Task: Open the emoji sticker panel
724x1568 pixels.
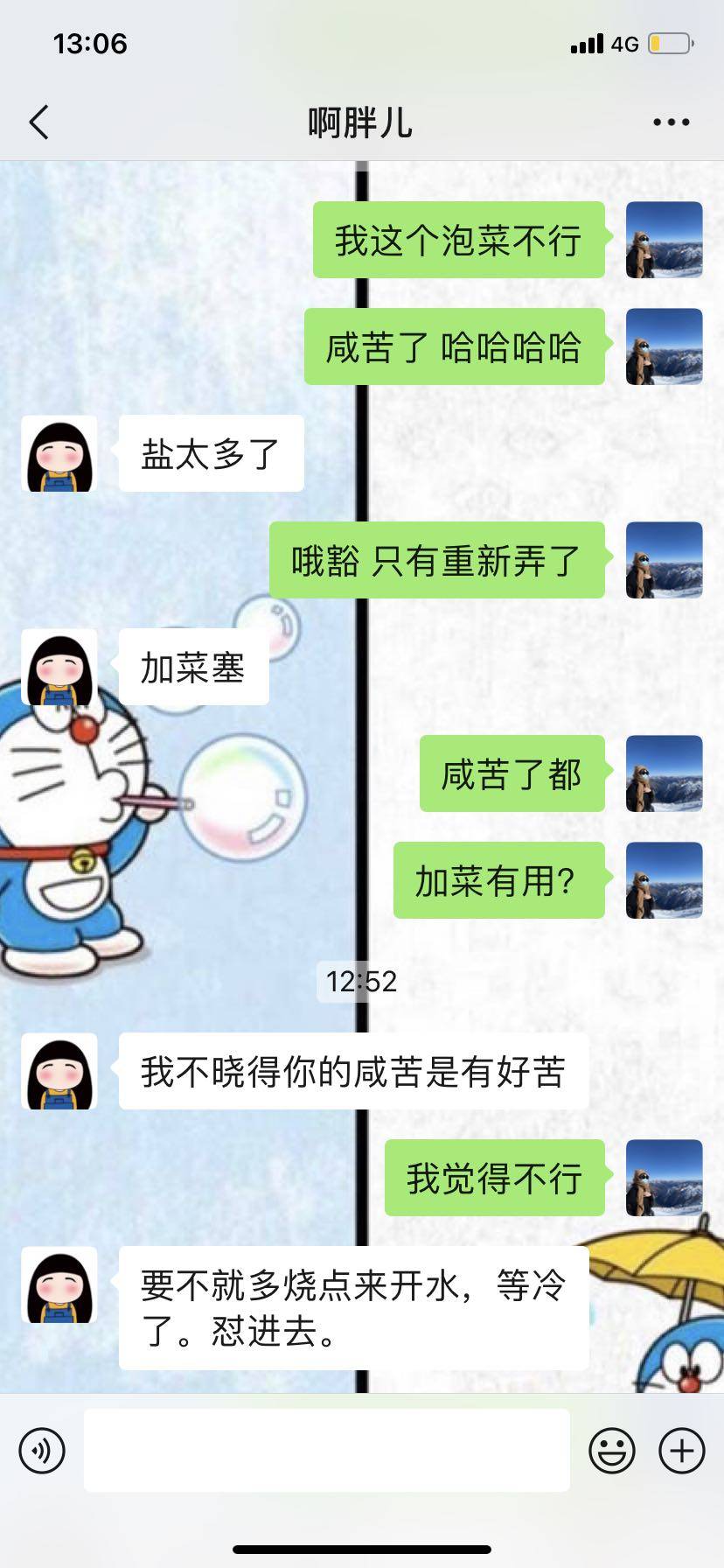Action: pyautogui.click(x=611, y=1451)
